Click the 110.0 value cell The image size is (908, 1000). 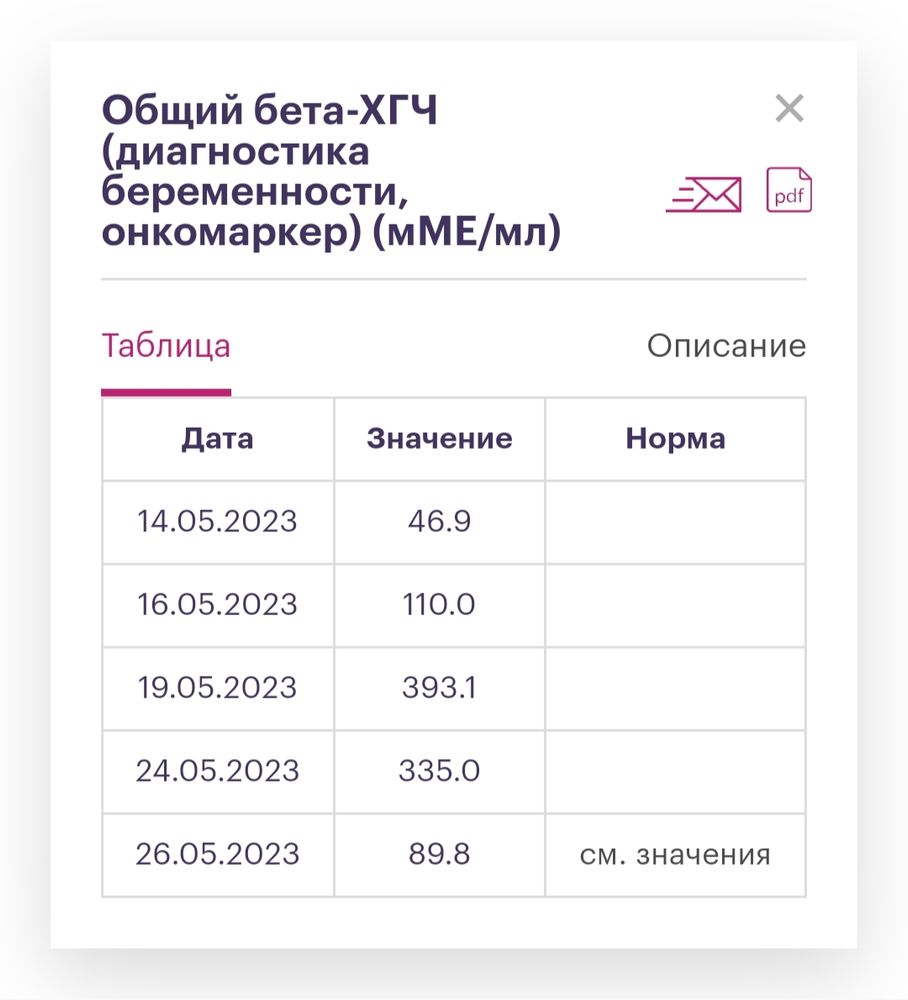click(440, 604)
